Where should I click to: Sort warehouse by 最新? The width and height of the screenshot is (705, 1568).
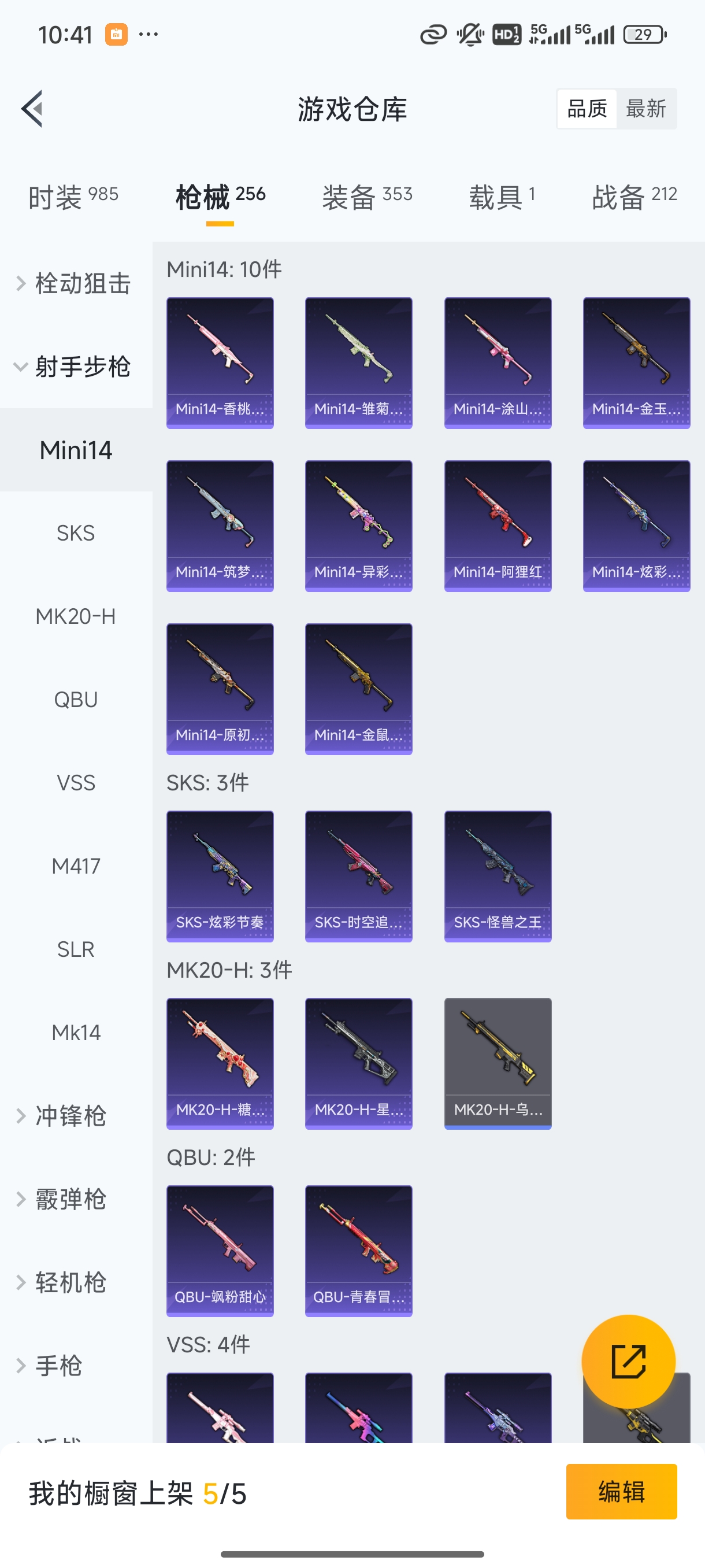pyautogui.click(x=645, y=109)
